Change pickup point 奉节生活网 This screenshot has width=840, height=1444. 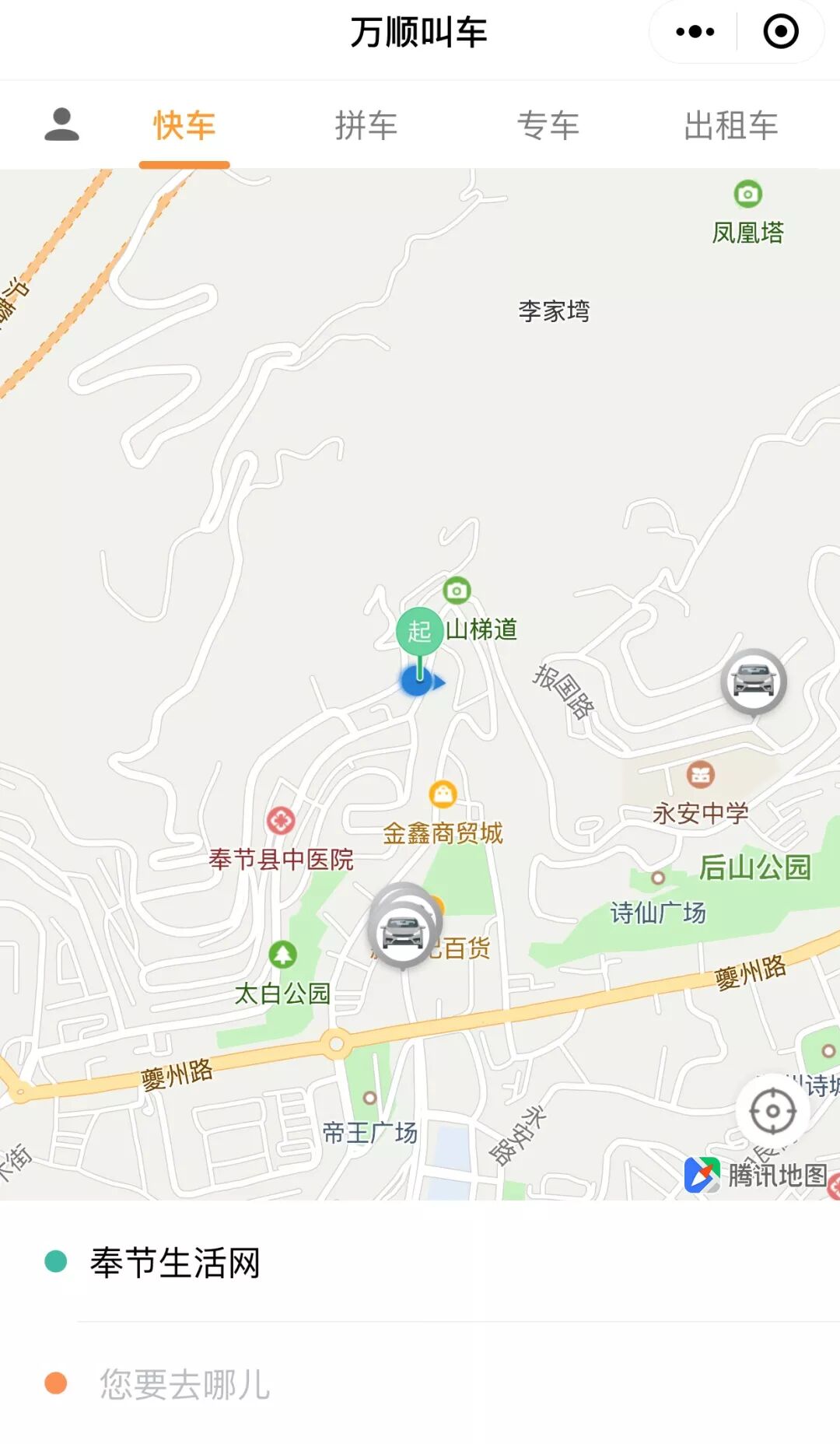[x=420, y=1262]
